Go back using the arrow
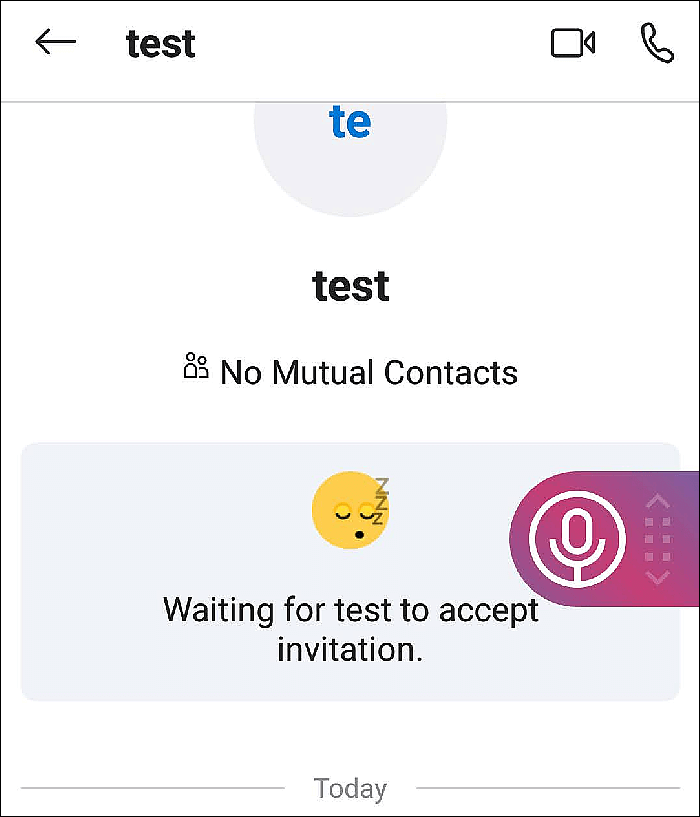This screenshot has width=700, height=817. pos(55,43)
